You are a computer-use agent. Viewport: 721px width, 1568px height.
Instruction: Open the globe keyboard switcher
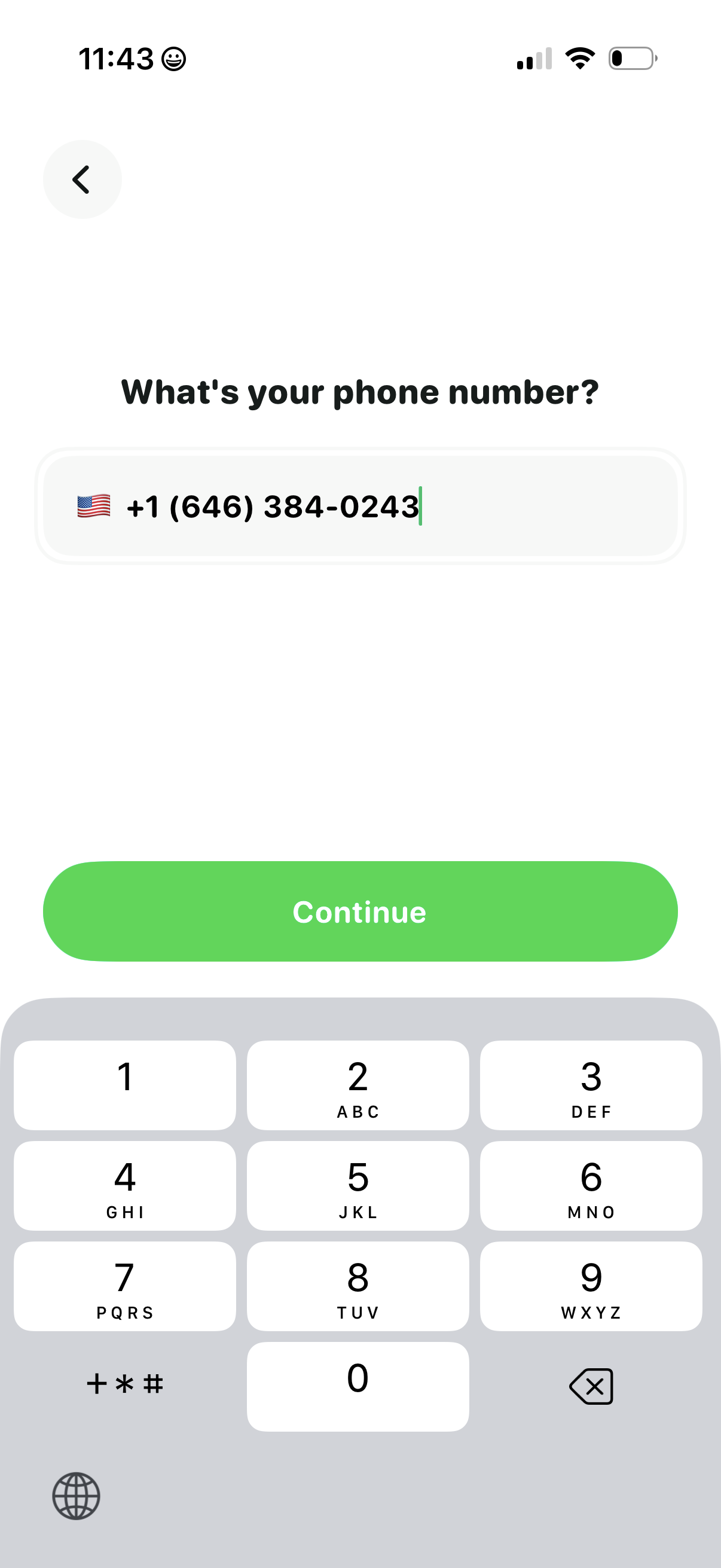[x=76, y=1496]
